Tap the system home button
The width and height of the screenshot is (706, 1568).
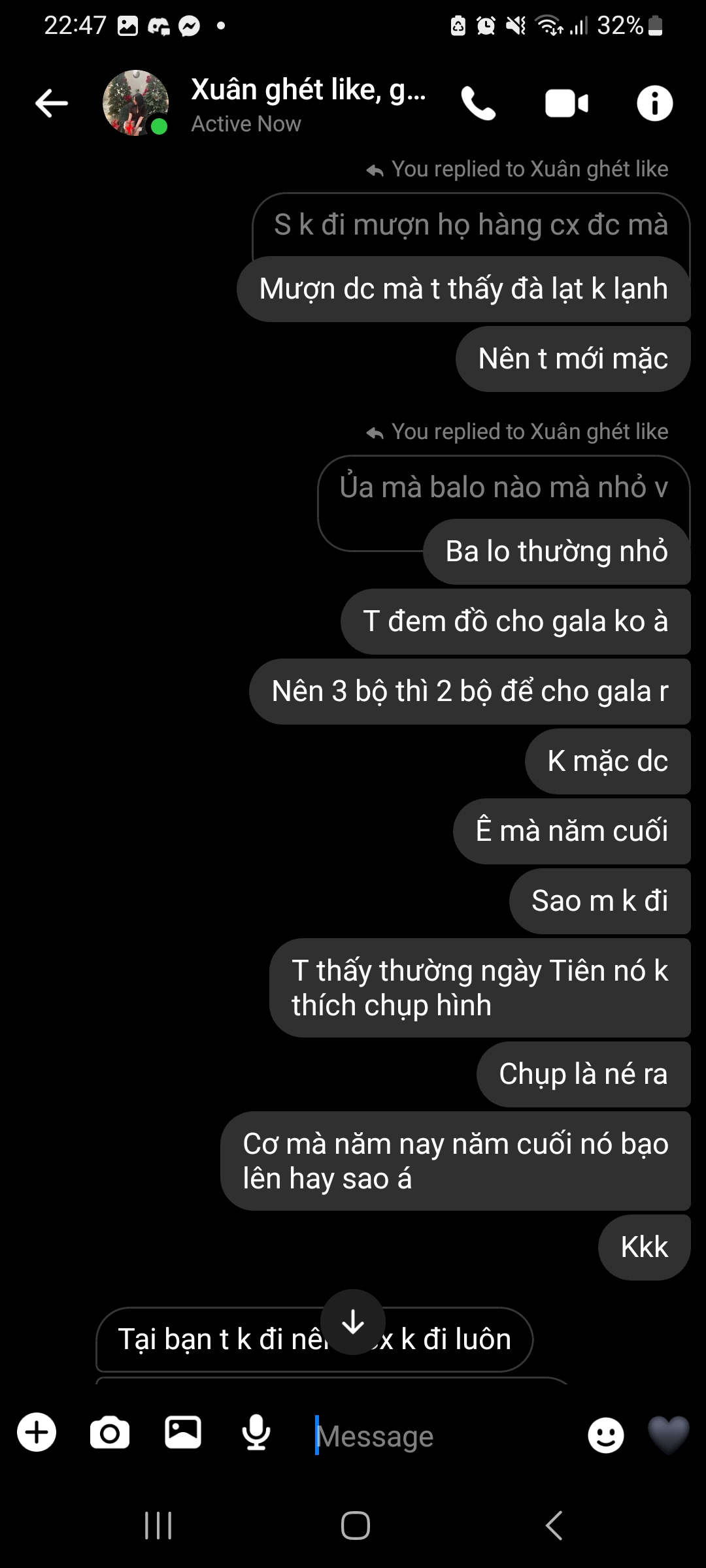point(355,1526)
